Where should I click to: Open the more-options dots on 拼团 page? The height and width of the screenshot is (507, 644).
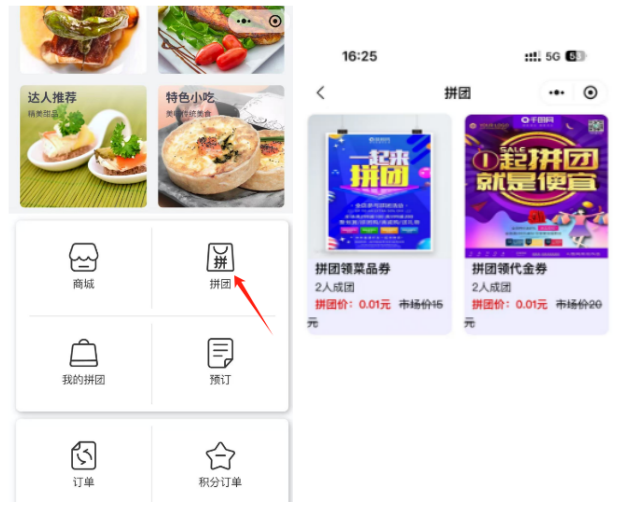click(557, 93)
